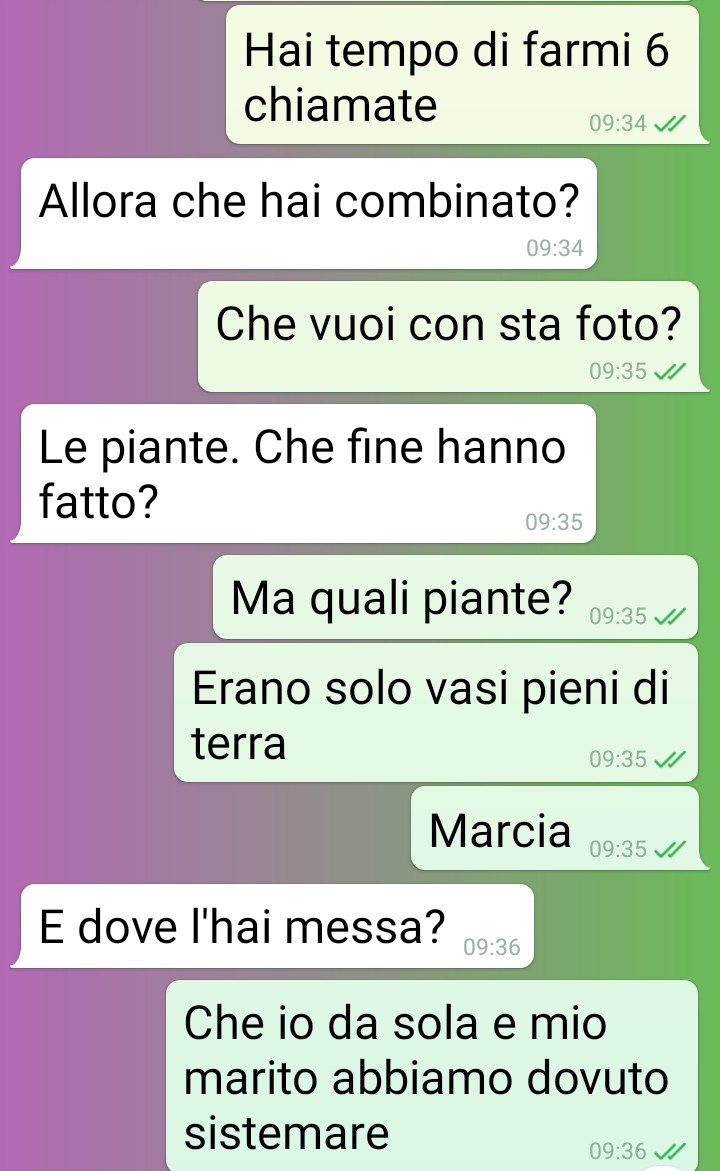Image resolution: width=720 pixels, height=1171 pixels.
Task: Tap the 'Marcia' message bubble
Action: pyautogui.click(x=553, y=828)
